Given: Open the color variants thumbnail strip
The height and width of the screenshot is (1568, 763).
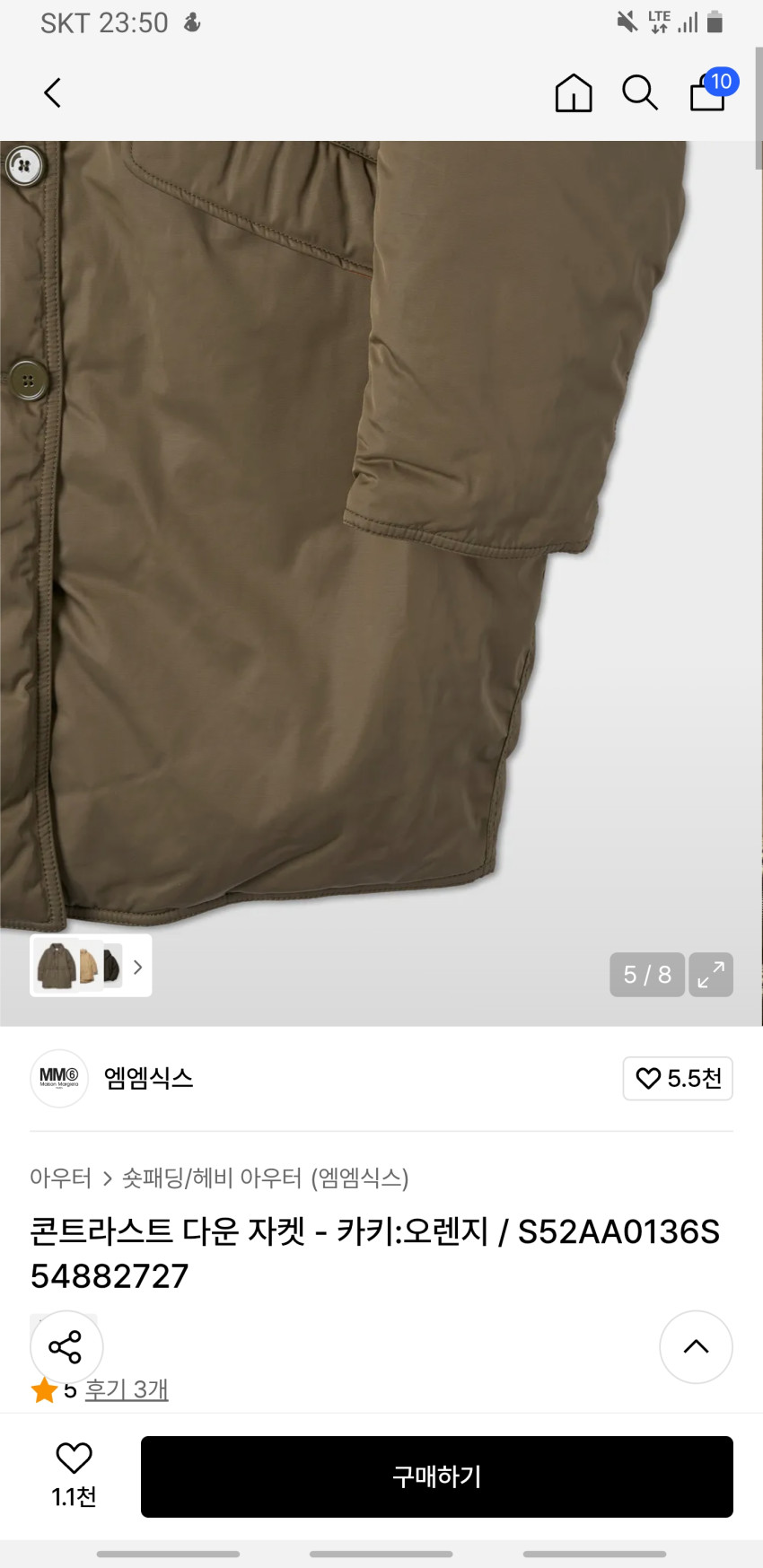Looking at the screenshot, I should coord(91,966).
